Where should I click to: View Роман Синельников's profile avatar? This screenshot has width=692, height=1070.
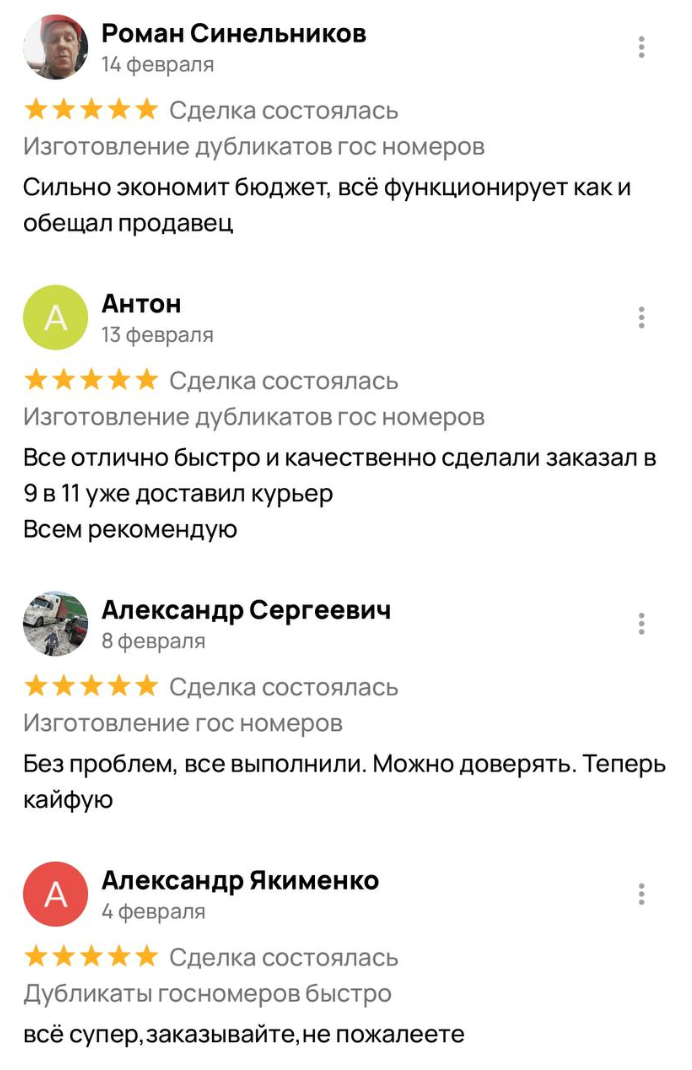(56, 47)
